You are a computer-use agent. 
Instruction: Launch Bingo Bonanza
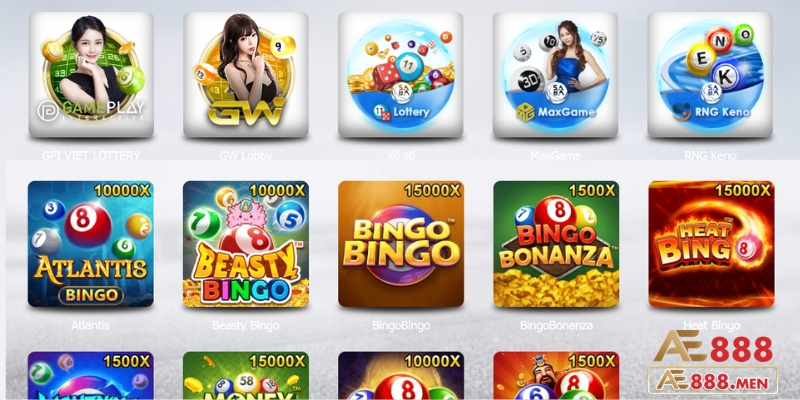pyautogui.click(x=555, y=244)
